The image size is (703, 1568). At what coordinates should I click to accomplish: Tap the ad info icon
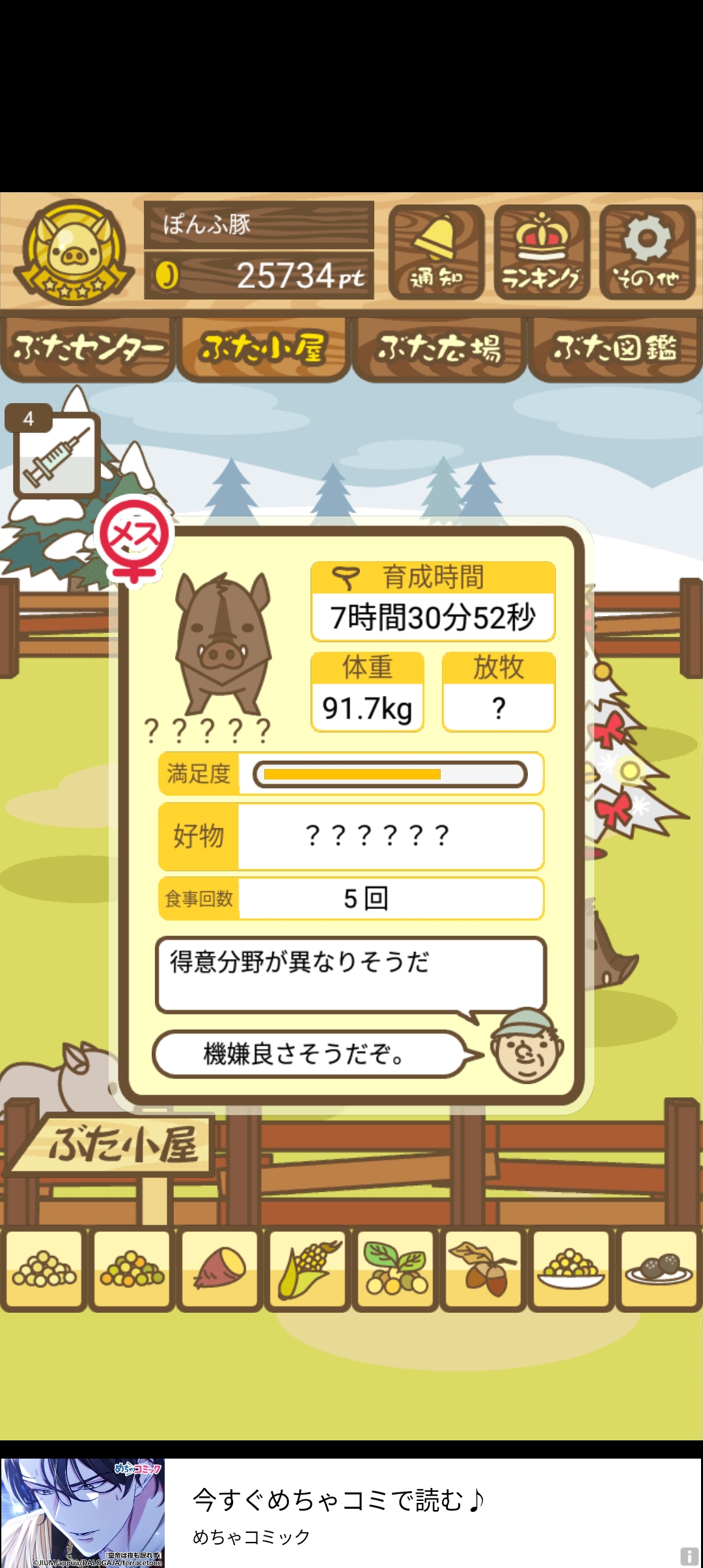[689, 1556]
